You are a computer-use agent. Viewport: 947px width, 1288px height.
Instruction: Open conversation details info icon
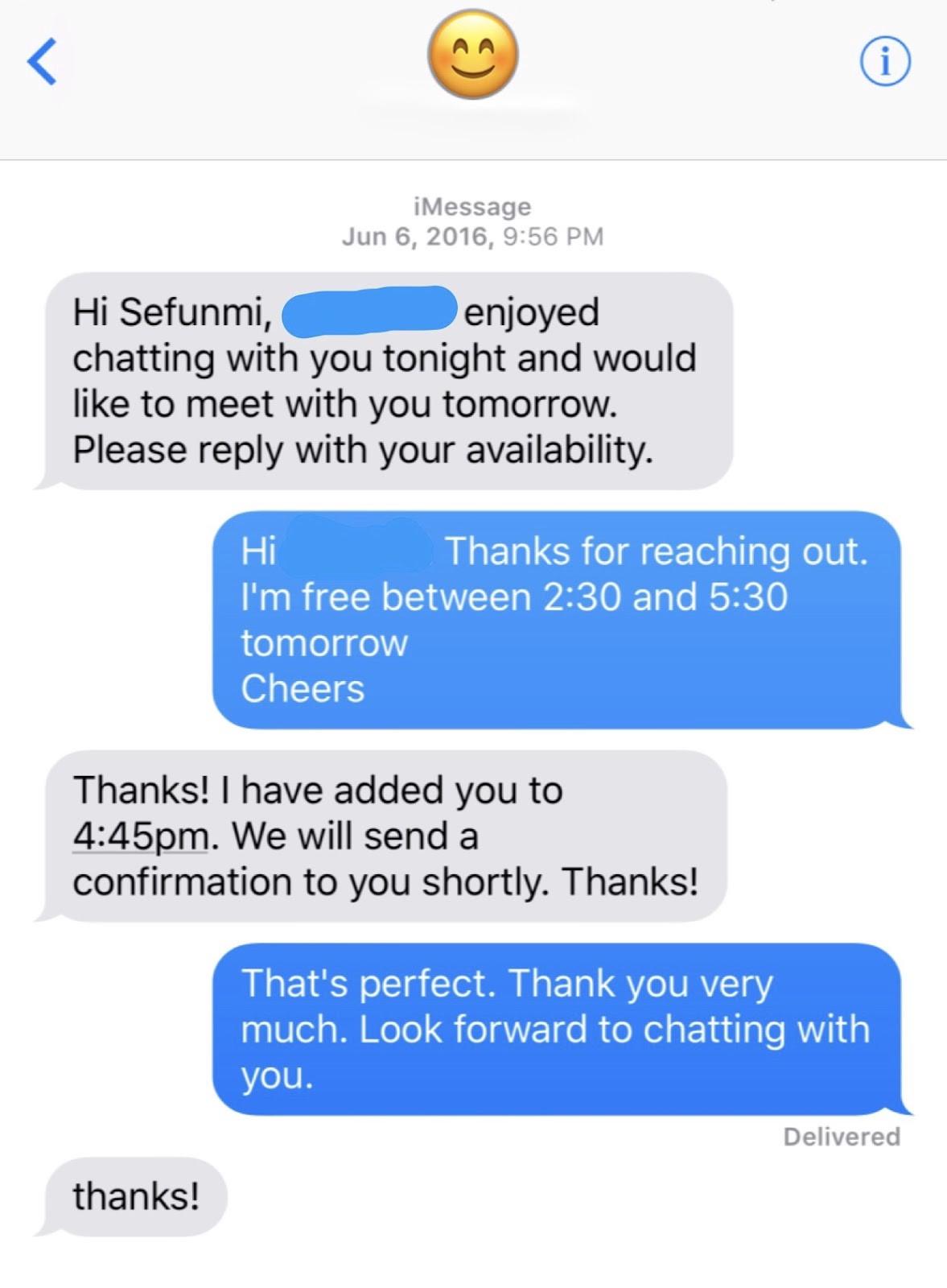[885, 62]
